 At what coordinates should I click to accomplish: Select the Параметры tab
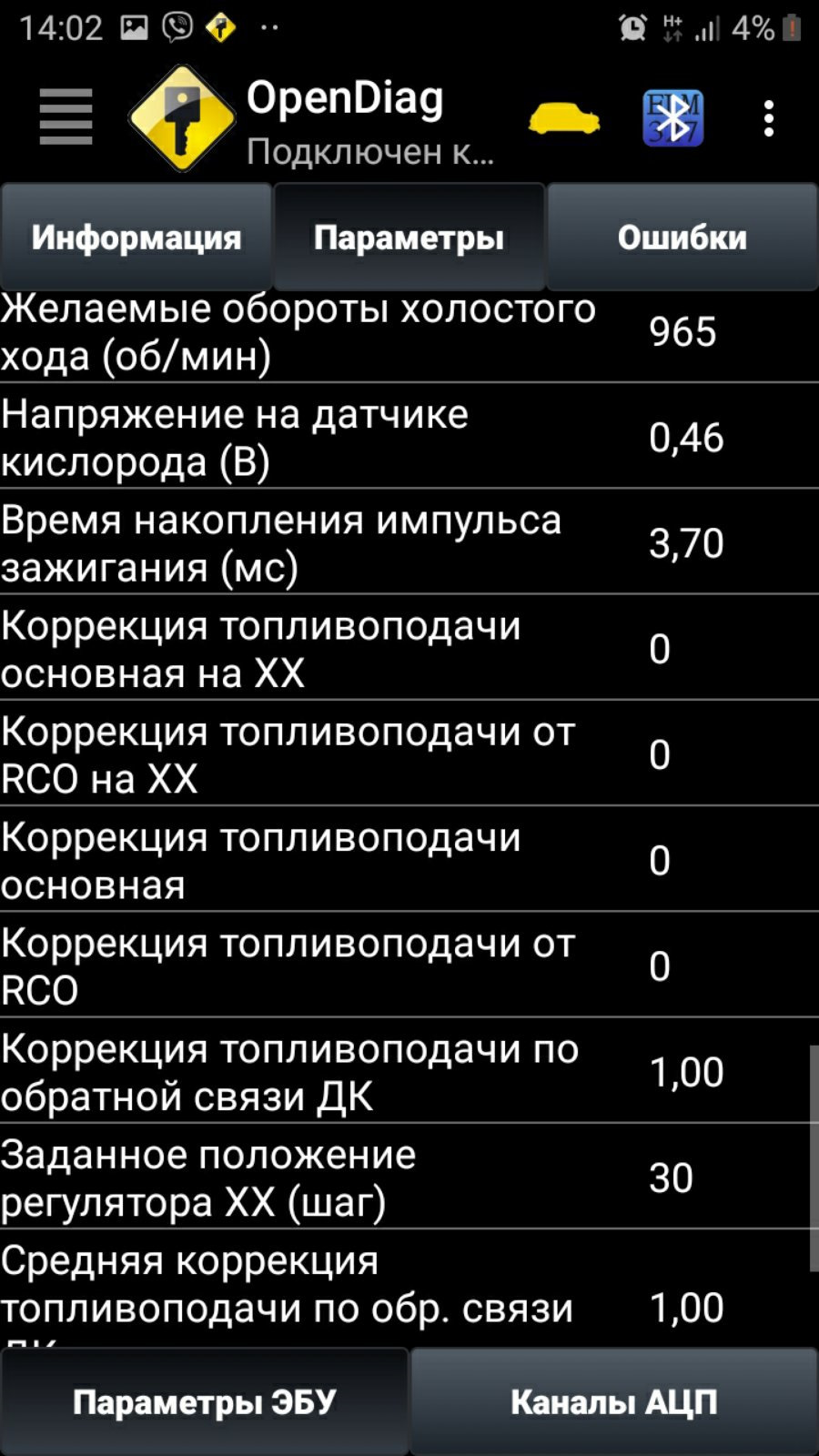point(409,236)
